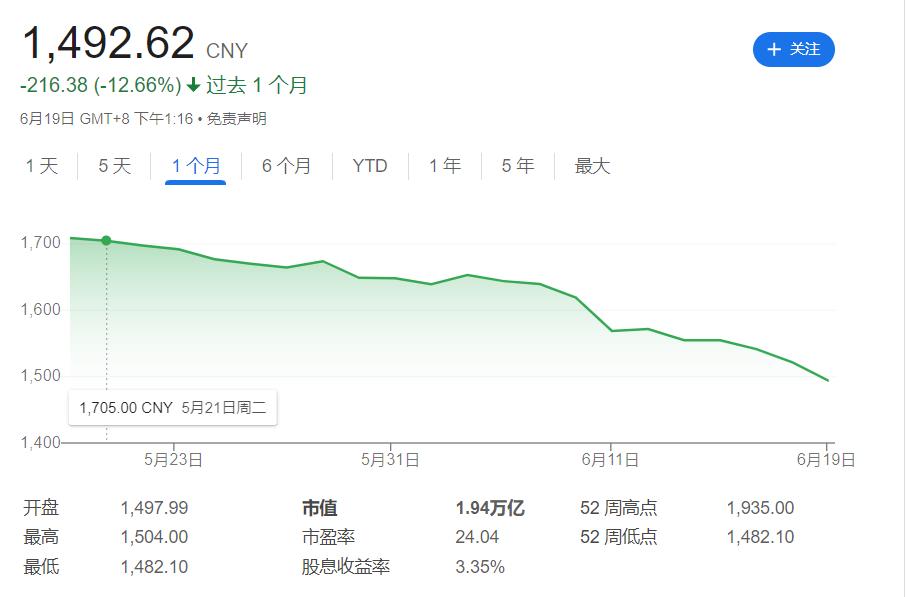View the 1年 price history
906x597 pixels.
click(x=445, y=166)
